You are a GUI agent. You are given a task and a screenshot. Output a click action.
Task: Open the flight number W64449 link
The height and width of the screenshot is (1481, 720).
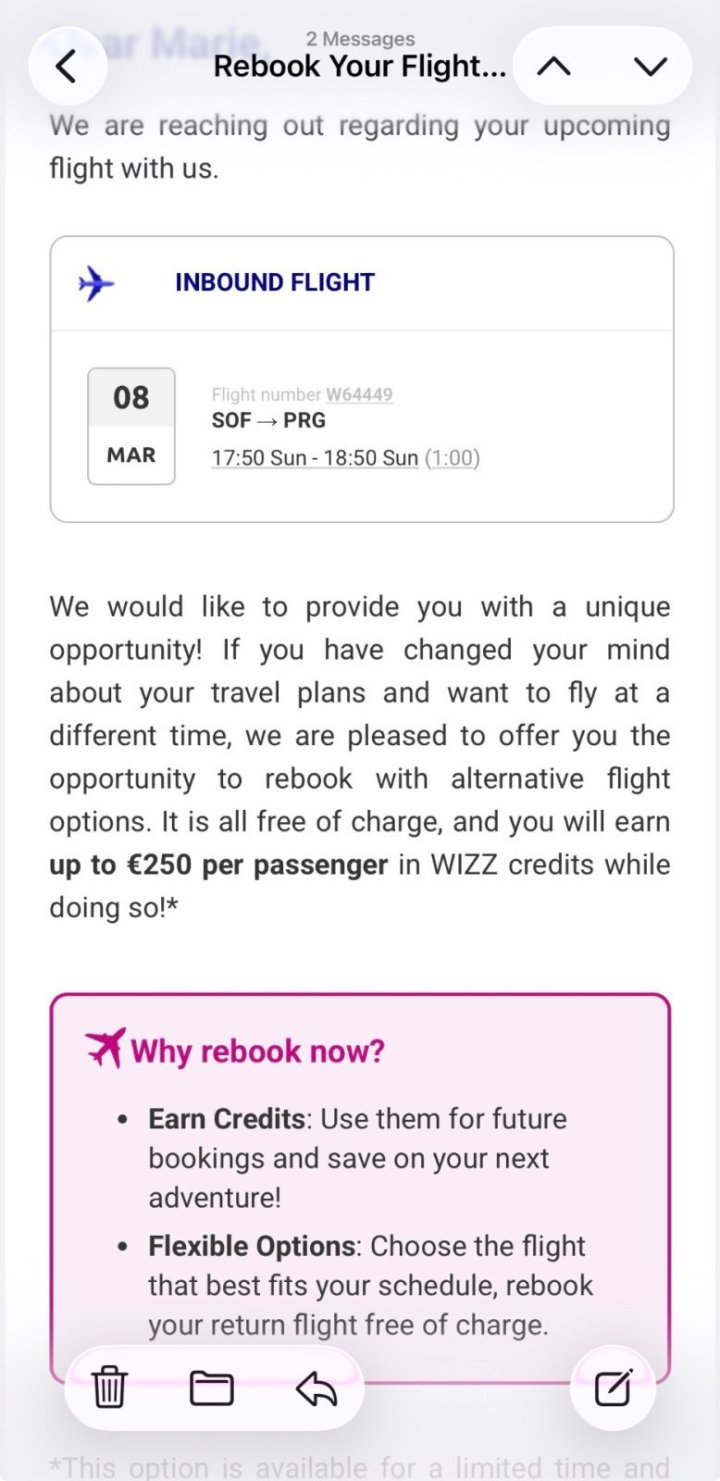(x=359, y=395)
